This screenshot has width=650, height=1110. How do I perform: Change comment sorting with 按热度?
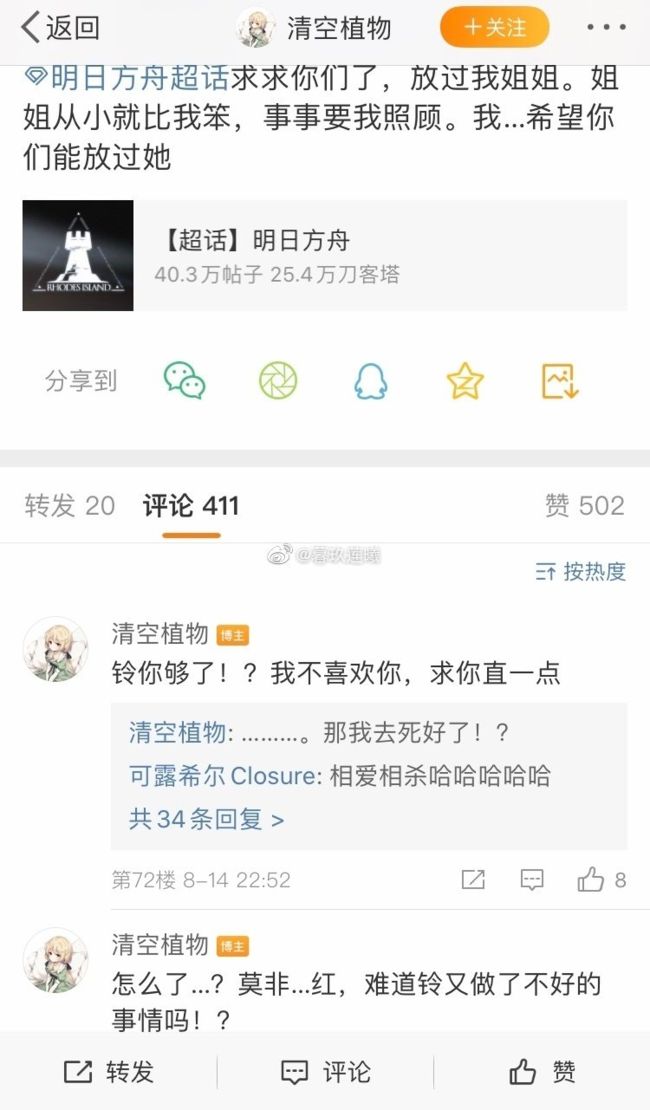[581, 571]
